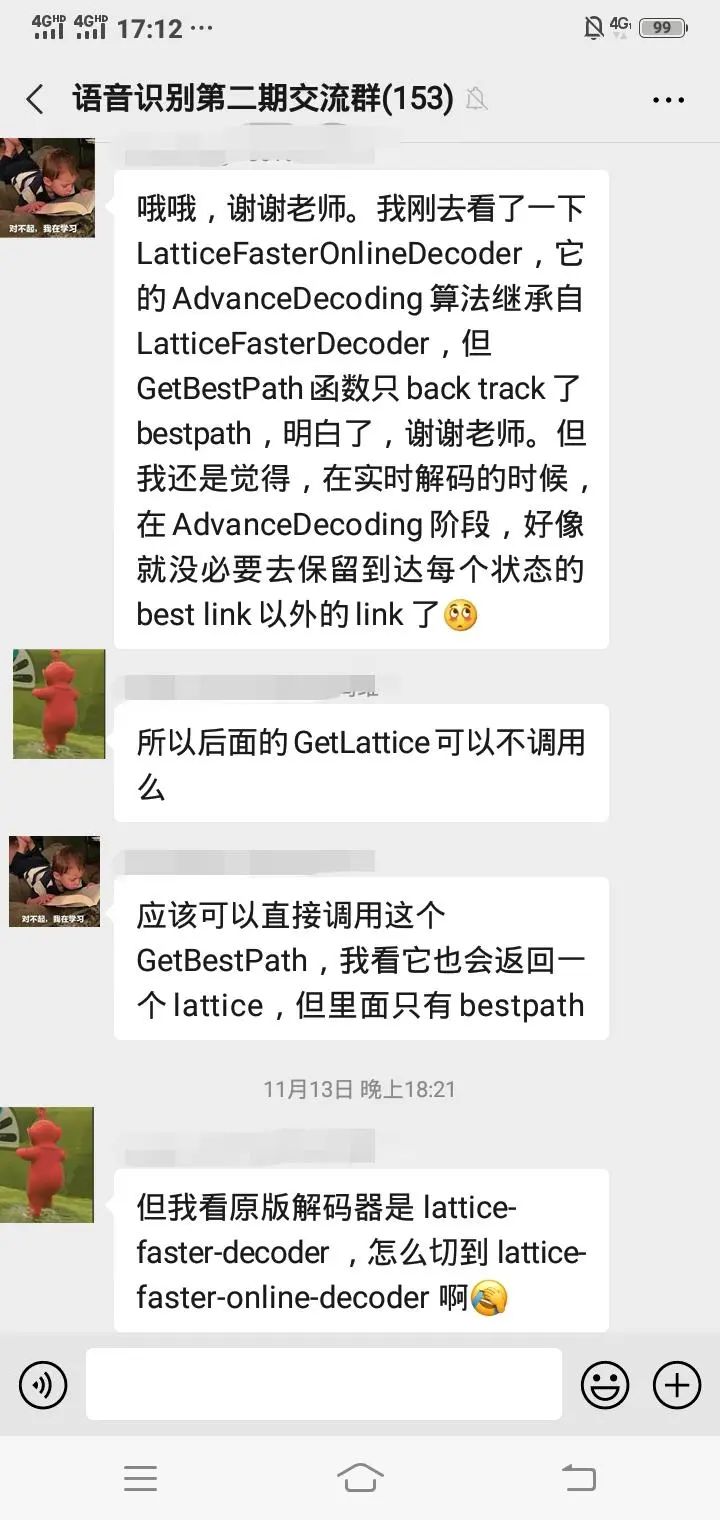Screen dimensions: 720x1520
Task: Open the plus attachment menu
Action: tap(677, 1385)
